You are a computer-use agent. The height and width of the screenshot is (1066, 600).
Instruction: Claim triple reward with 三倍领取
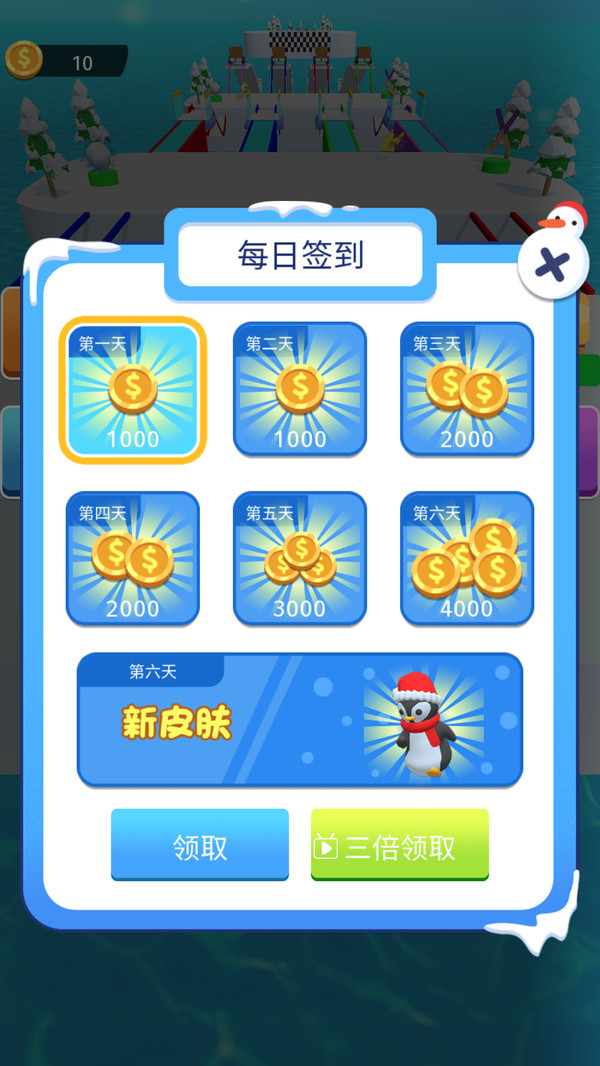point(400,844)
